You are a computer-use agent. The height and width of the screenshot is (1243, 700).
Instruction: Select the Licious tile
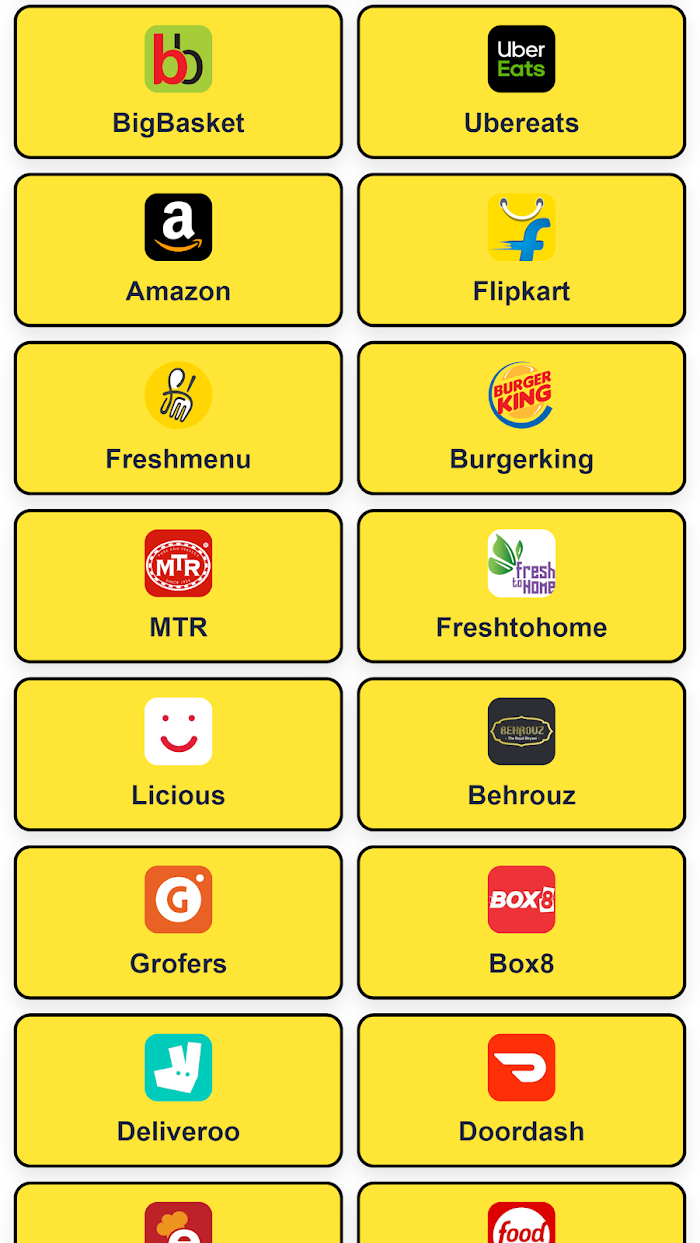tap(178, 754)
